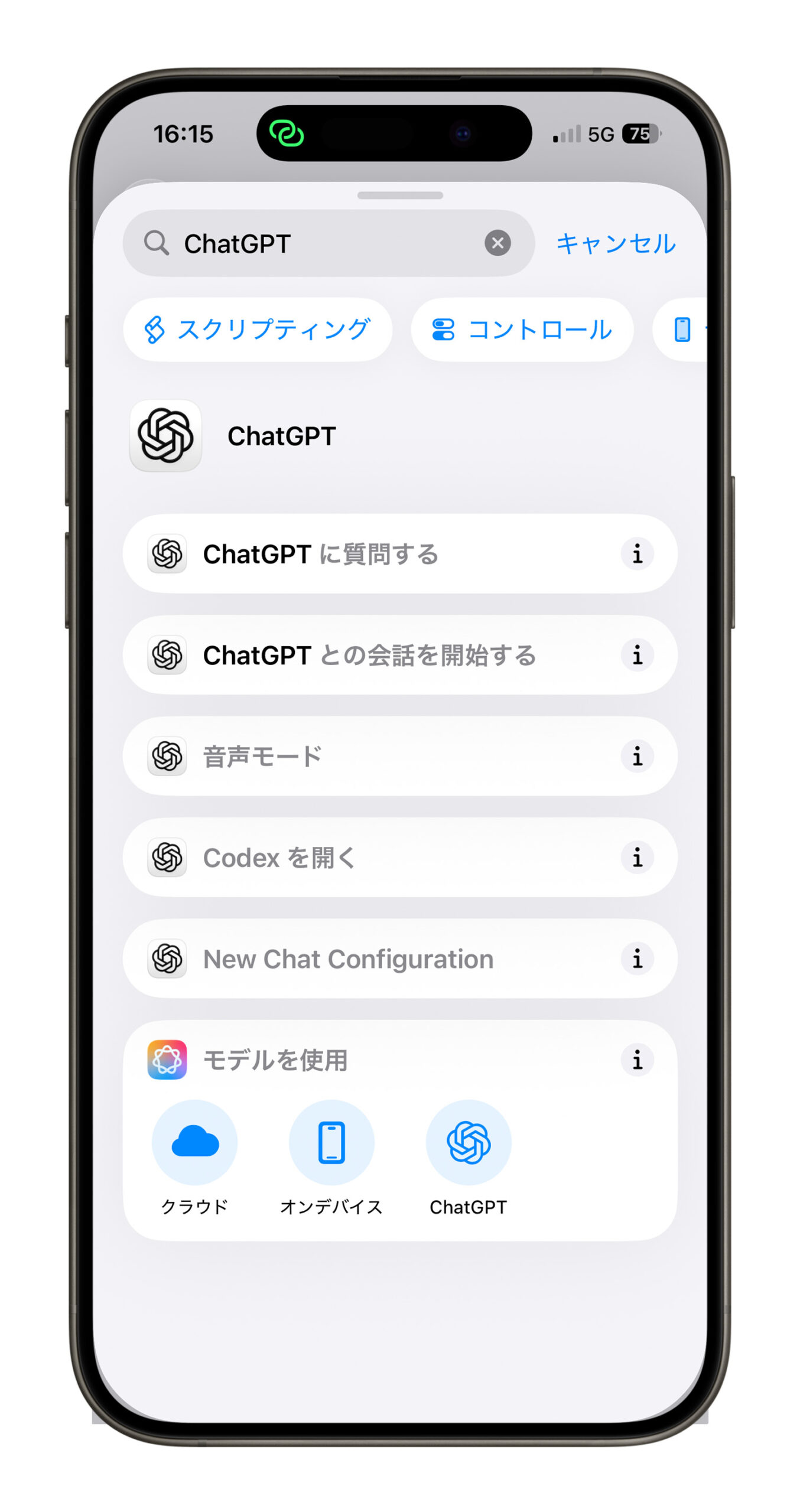Viewport: 800px width, 1512px height.
Task: Tap キャンセル to cancel search
Action: (x=615, y=243)
